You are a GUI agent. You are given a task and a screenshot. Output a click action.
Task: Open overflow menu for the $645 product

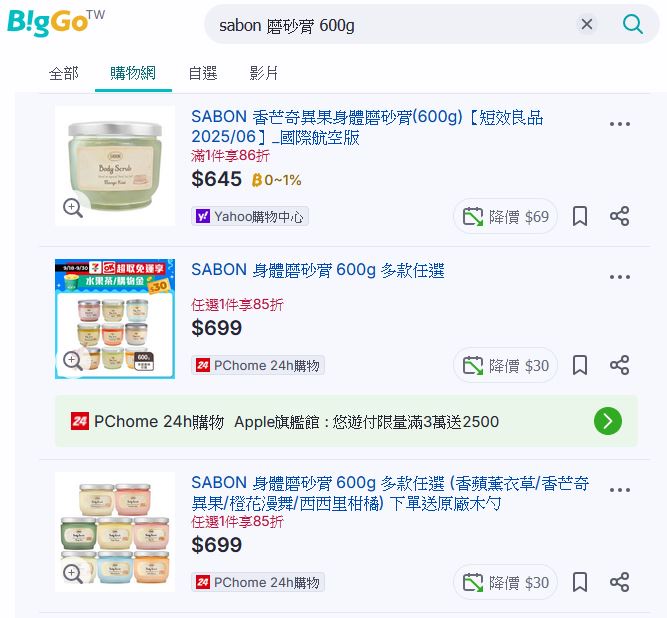(x=620, y=124)
